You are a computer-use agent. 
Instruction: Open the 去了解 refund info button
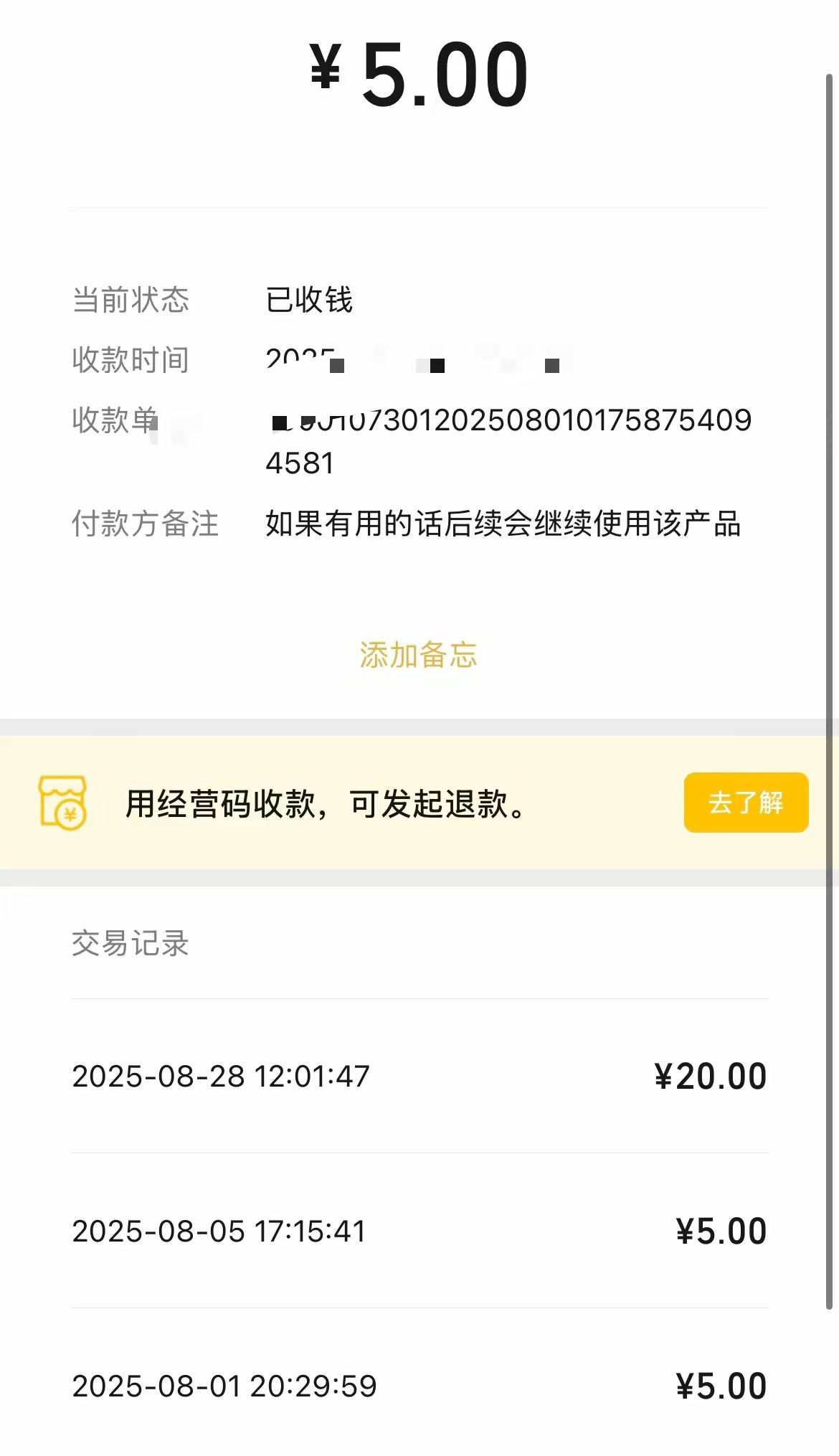pos(746,803)
